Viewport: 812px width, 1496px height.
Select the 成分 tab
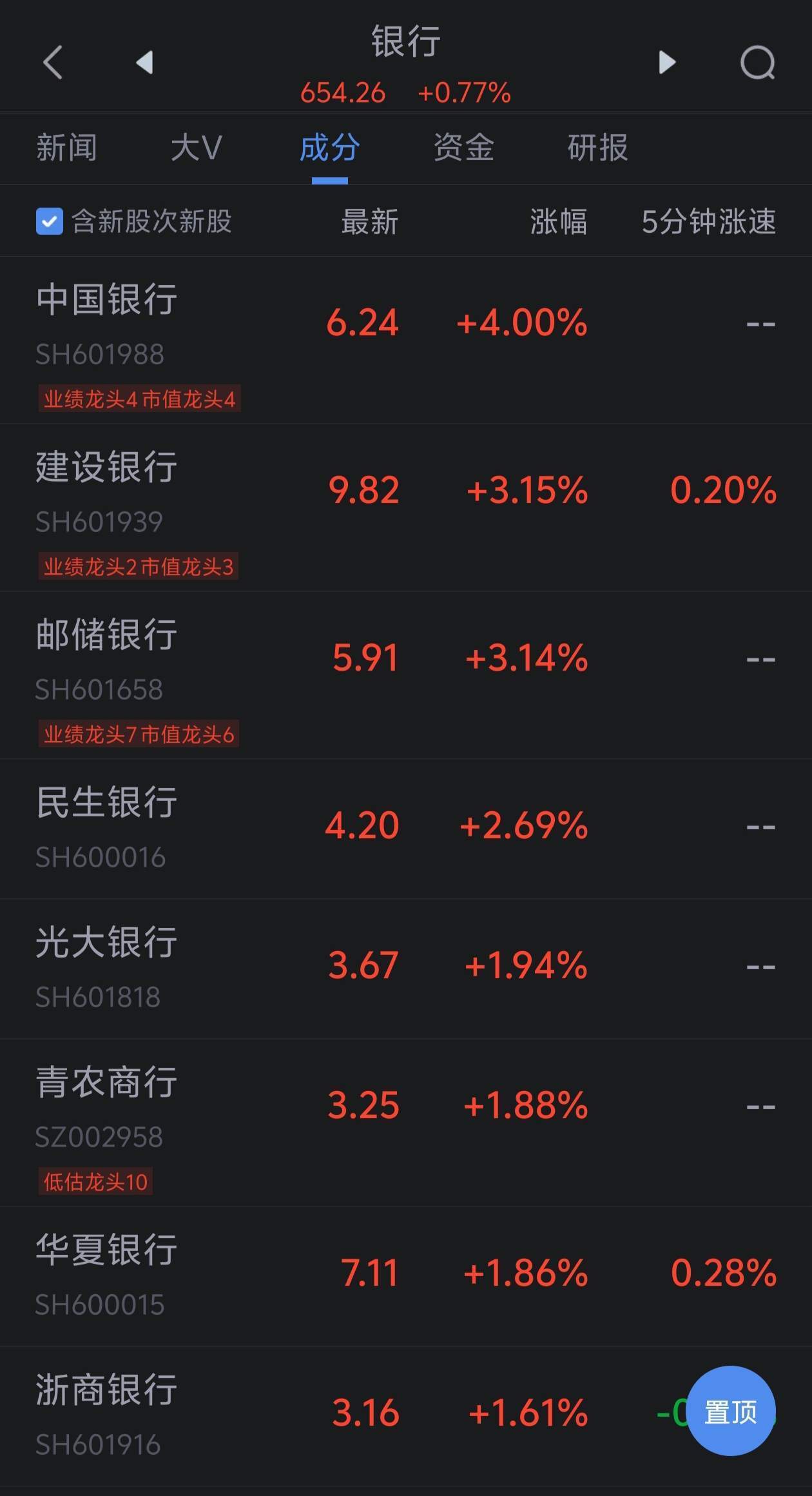329,148
